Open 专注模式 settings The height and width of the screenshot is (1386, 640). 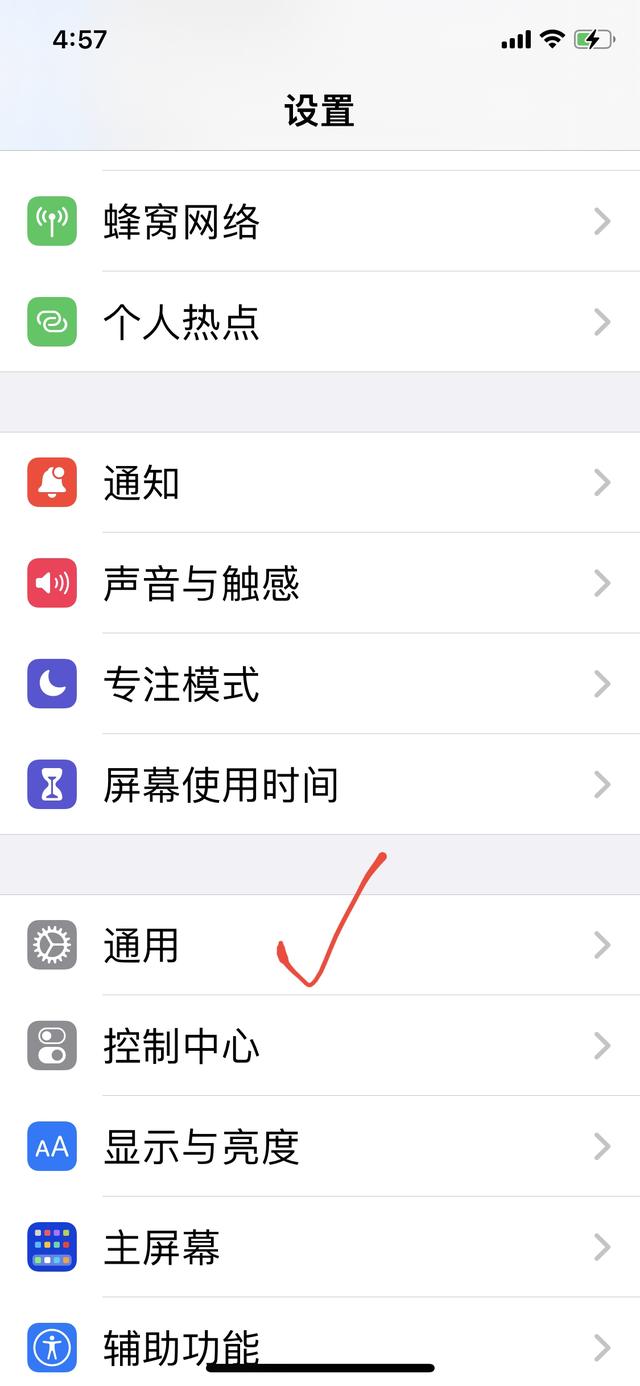pyautogui.click(x=320, y=684)
